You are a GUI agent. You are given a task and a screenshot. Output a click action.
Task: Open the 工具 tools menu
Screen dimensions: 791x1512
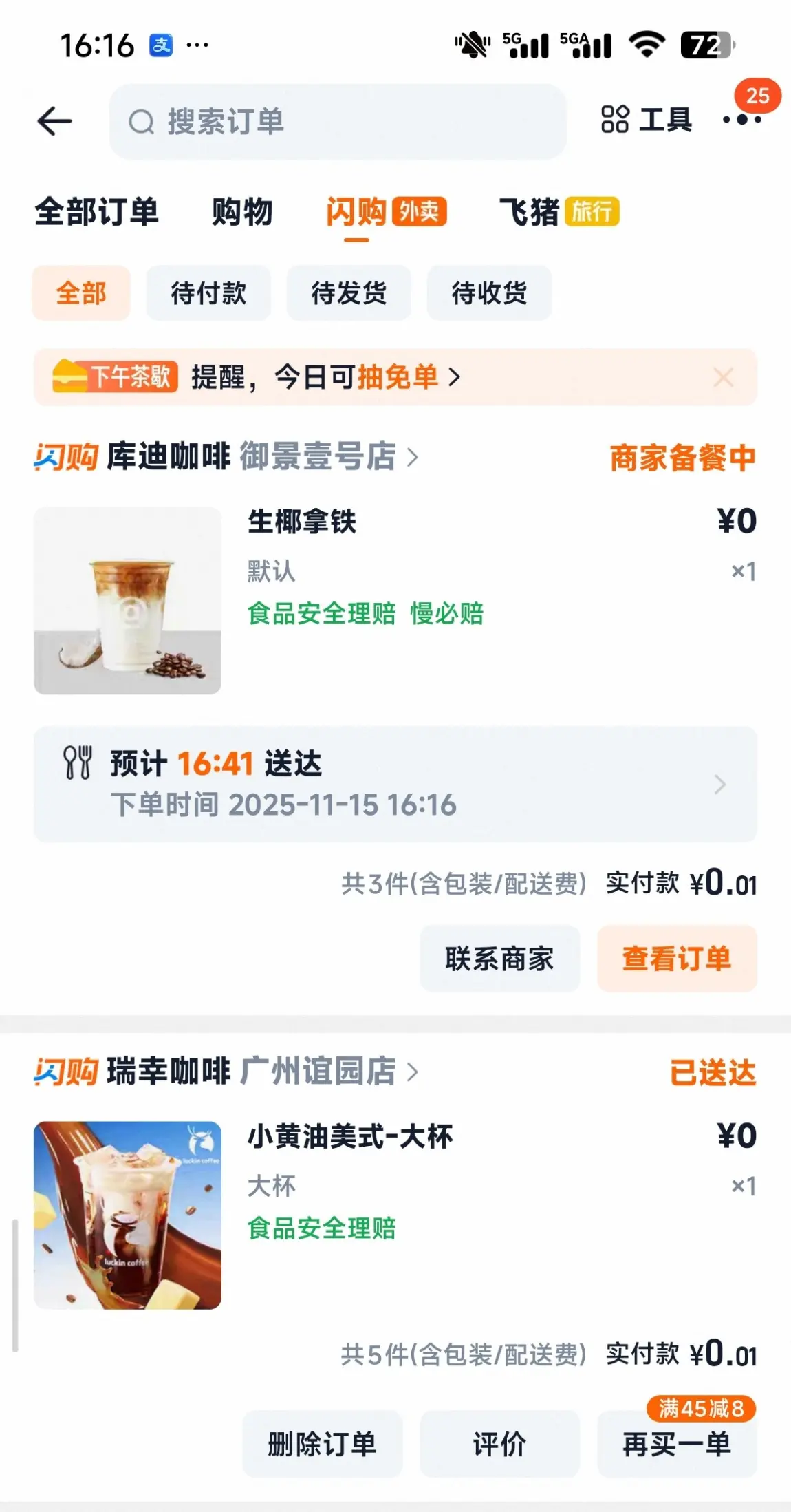pos(646,120)
